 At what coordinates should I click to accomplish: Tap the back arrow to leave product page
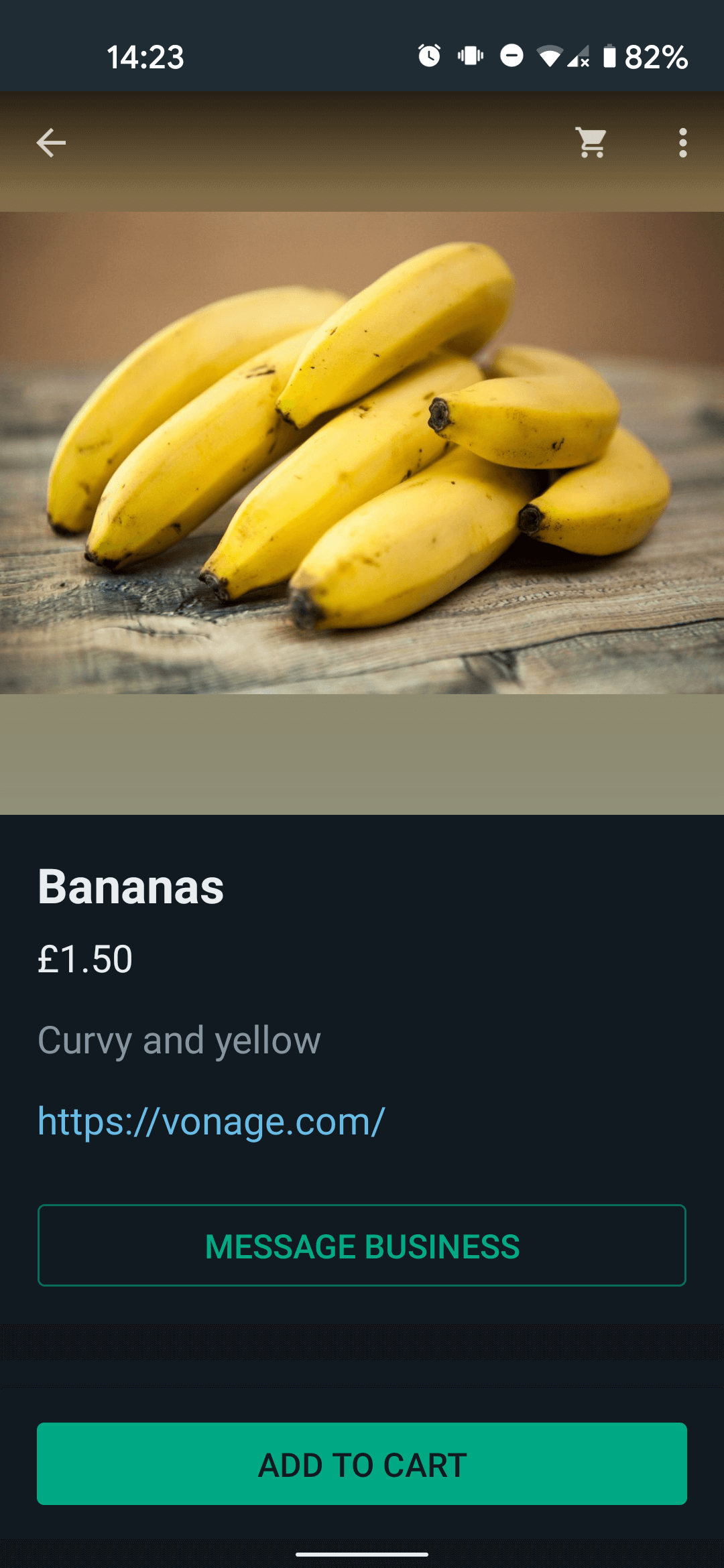click(50, 141)
